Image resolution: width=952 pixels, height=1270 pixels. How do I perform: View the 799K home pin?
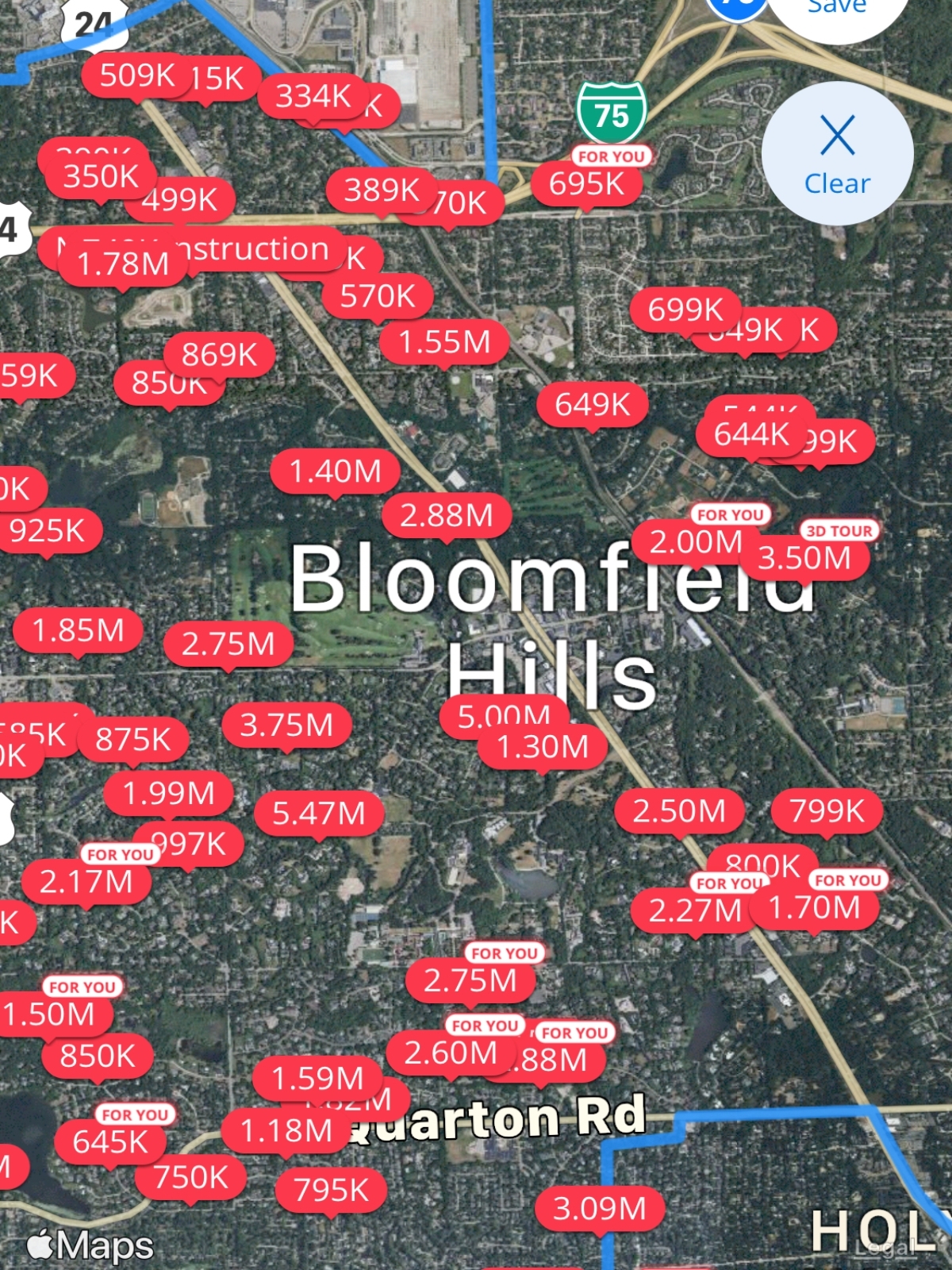tap(827, 811)
